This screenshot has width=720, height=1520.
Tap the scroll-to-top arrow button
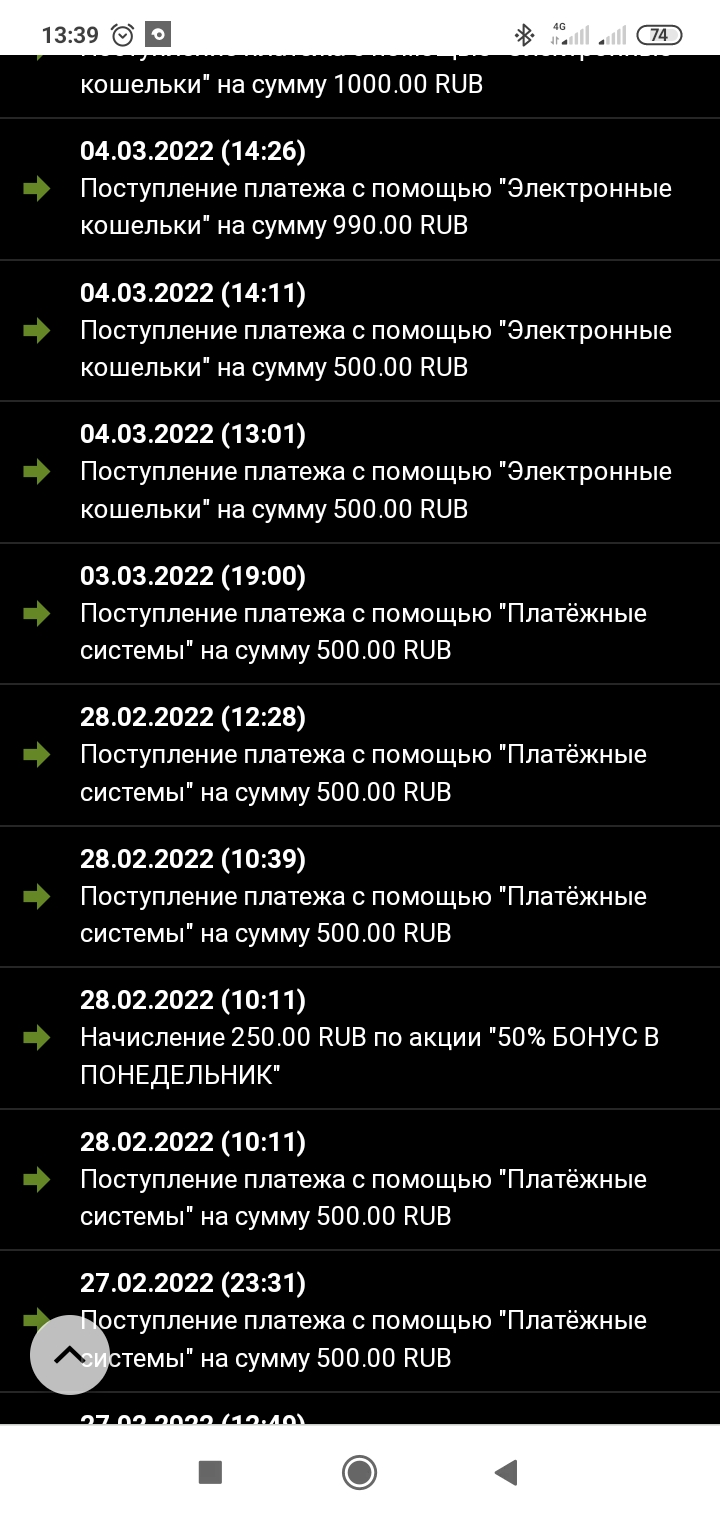click(69, 1354)
